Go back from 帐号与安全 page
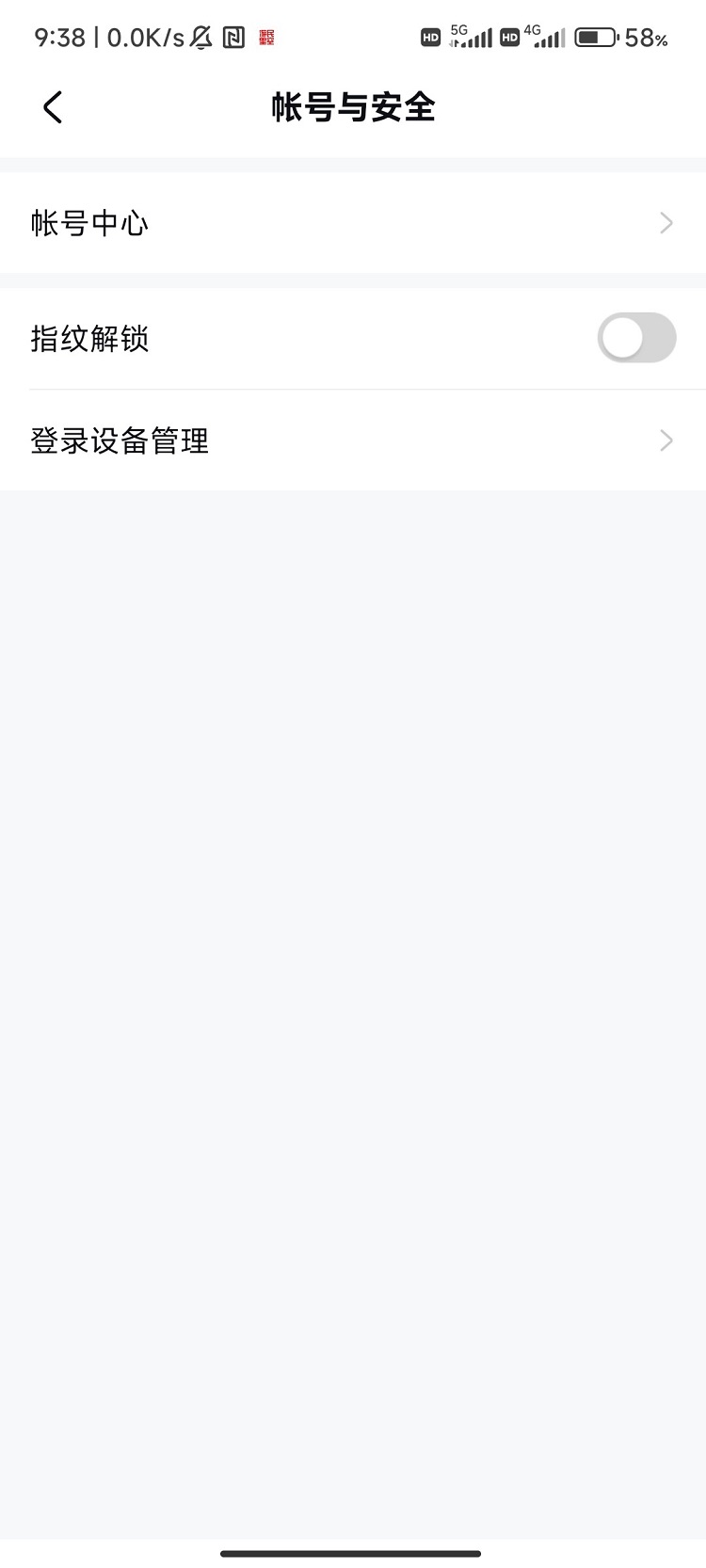The width and height of the screenshot is (706, 1568). tap(53, 107)
